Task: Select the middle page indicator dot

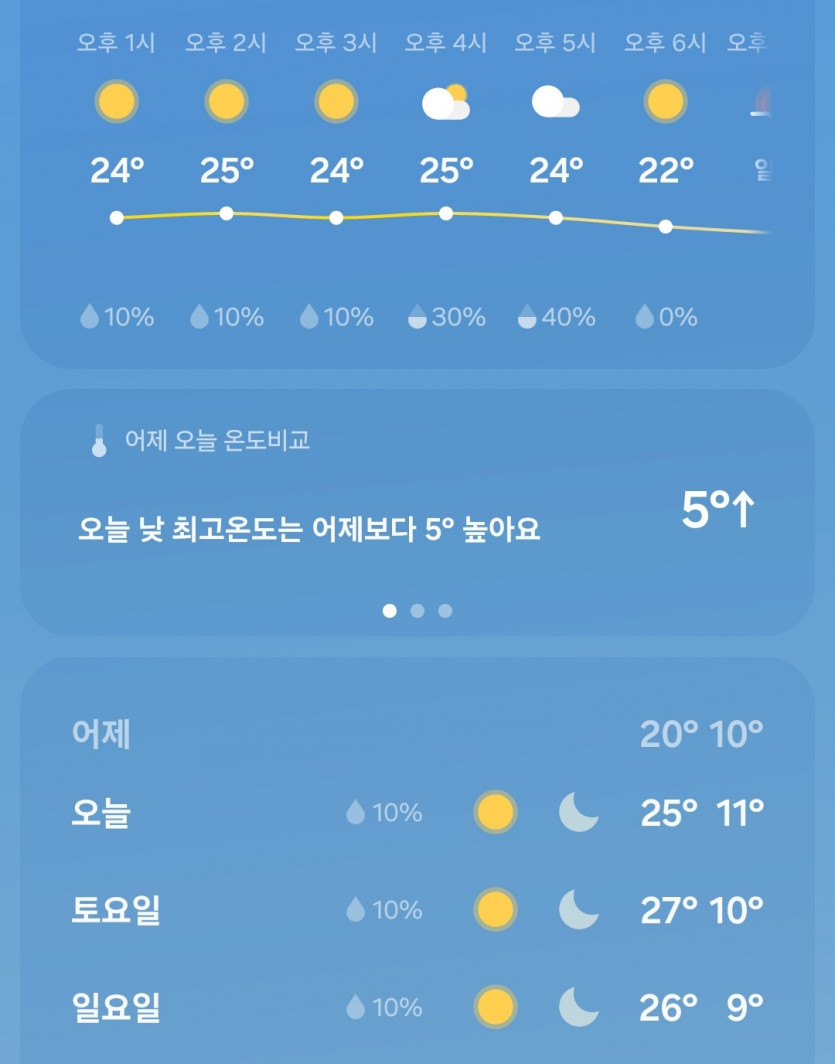Action: (x=417, y=610)
